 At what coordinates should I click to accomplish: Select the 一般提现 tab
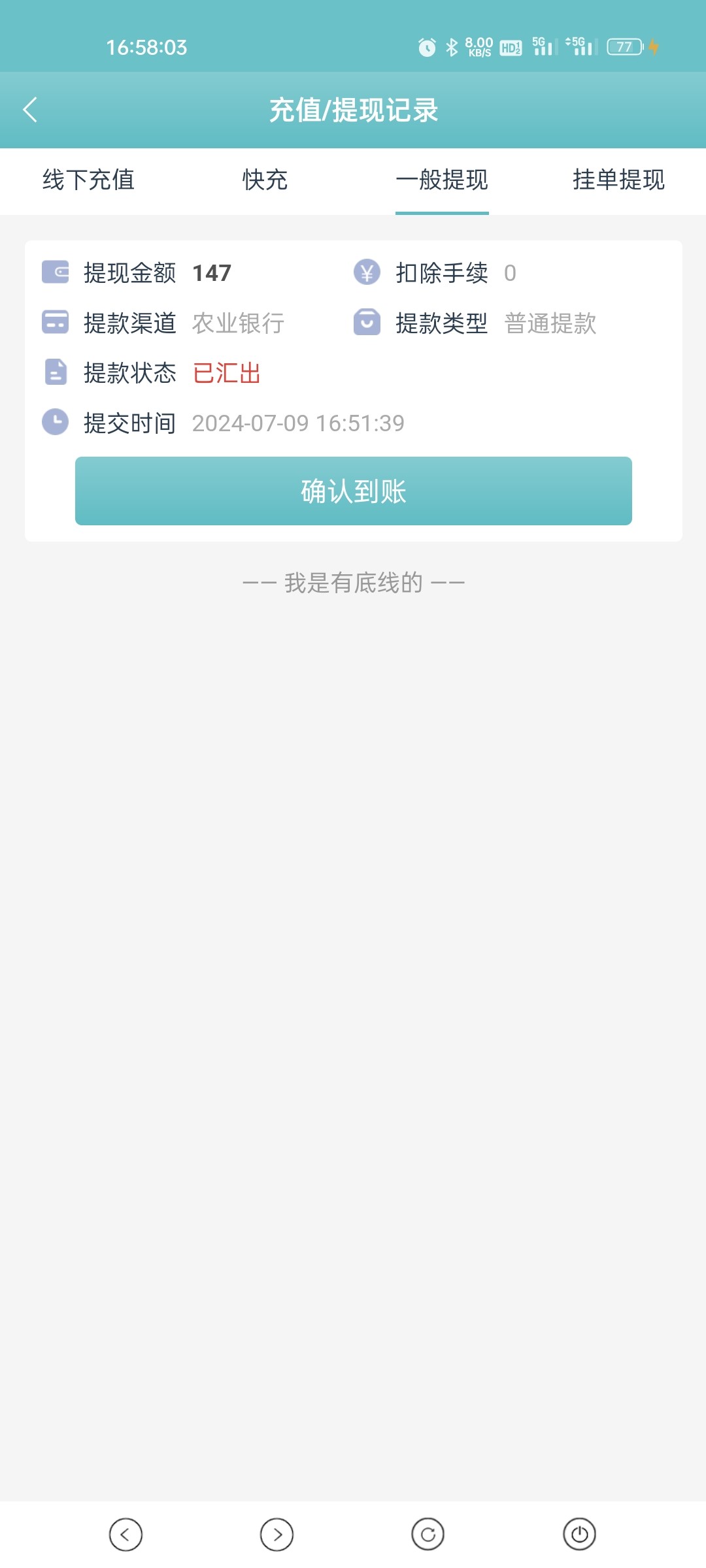(x=442, y=180)
